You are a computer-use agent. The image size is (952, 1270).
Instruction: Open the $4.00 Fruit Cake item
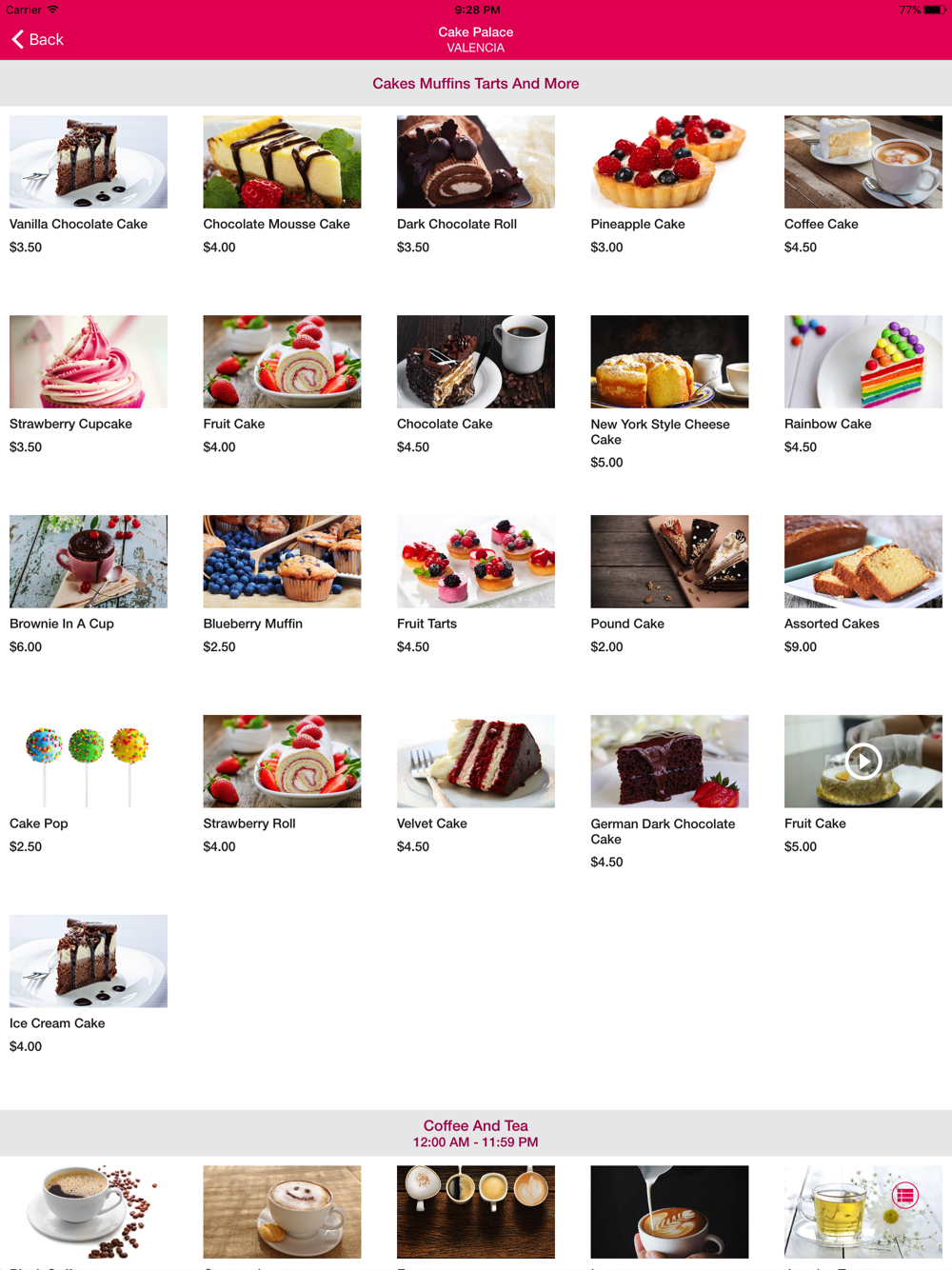coord(282,362)
